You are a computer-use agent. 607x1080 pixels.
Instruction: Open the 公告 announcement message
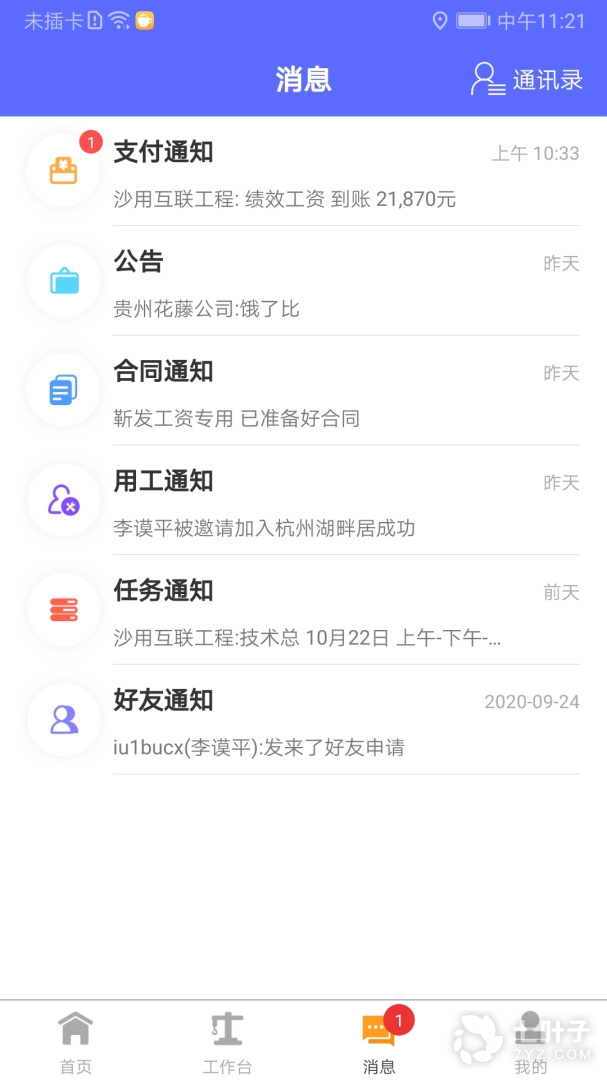click(x=303, y=282)
